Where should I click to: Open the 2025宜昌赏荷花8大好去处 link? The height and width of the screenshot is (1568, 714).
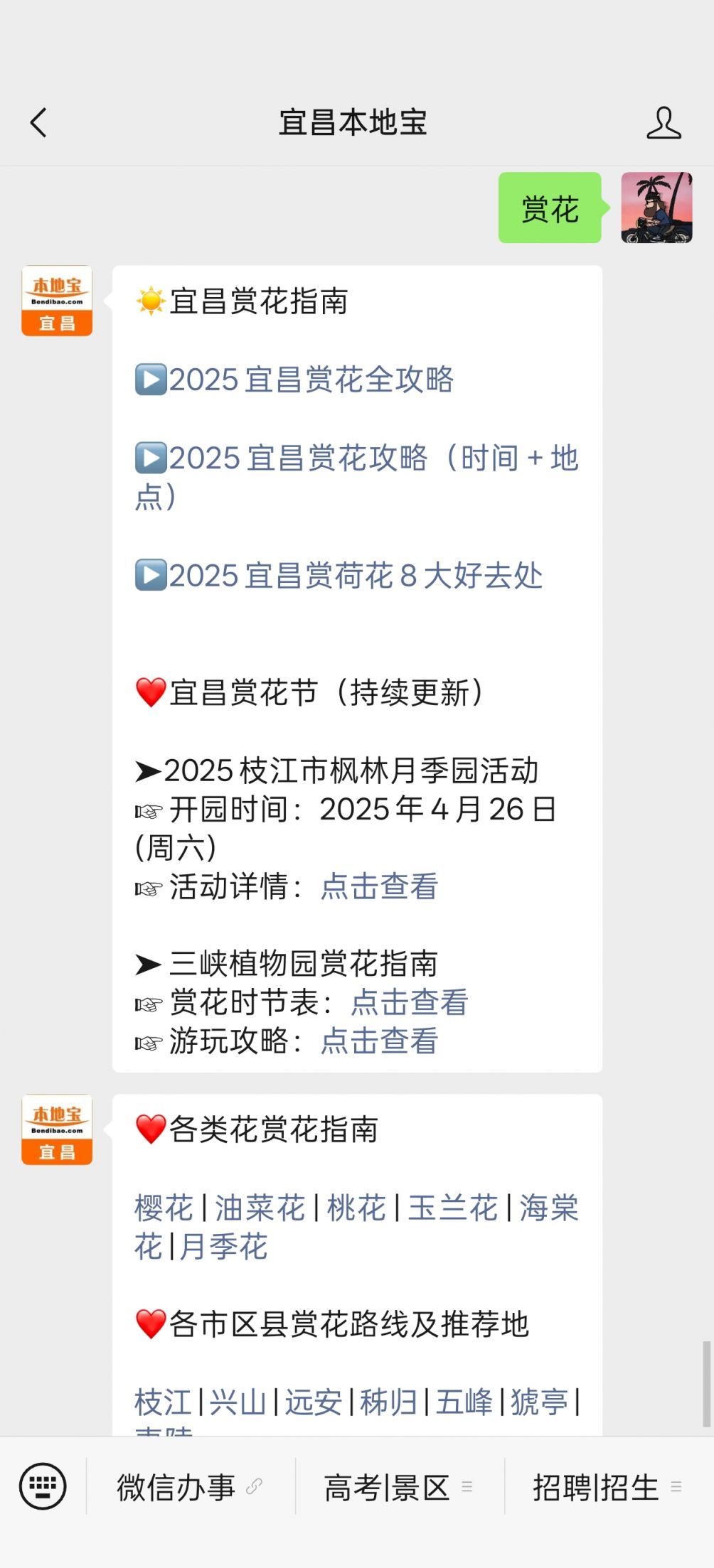(x=354, y=575)
